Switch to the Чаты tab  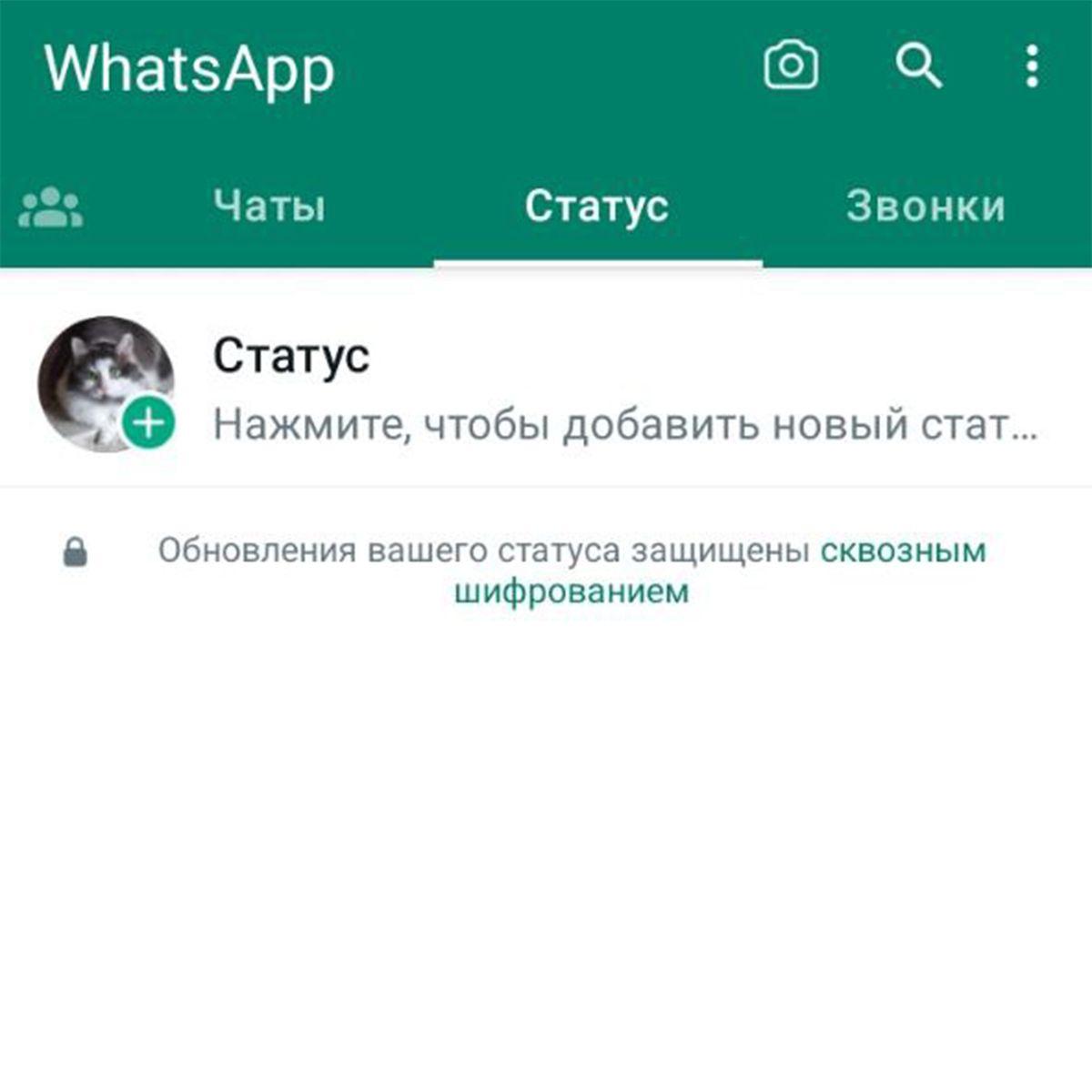(269, 207)
